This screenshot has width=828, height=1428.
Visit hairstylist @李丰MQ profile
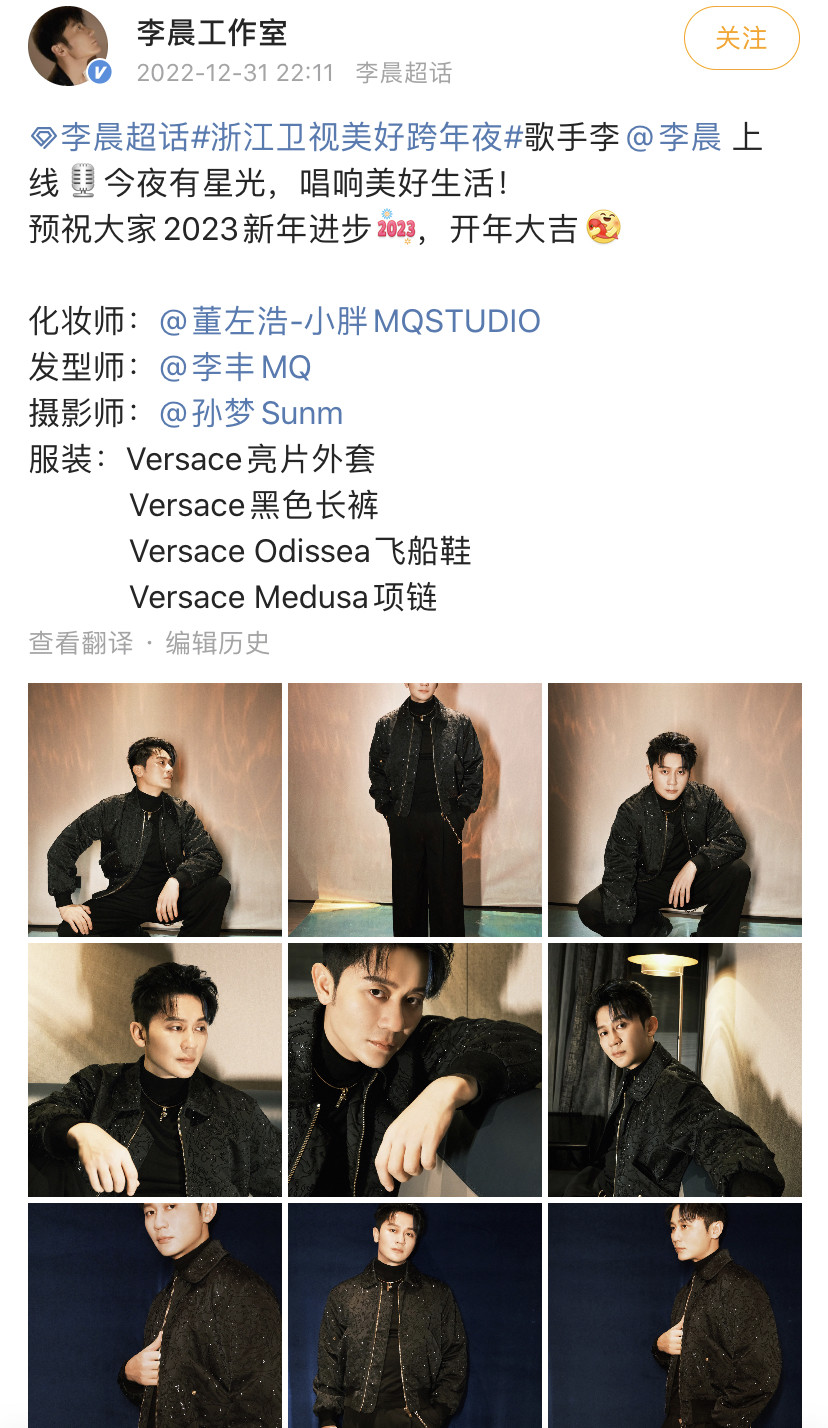235,367
